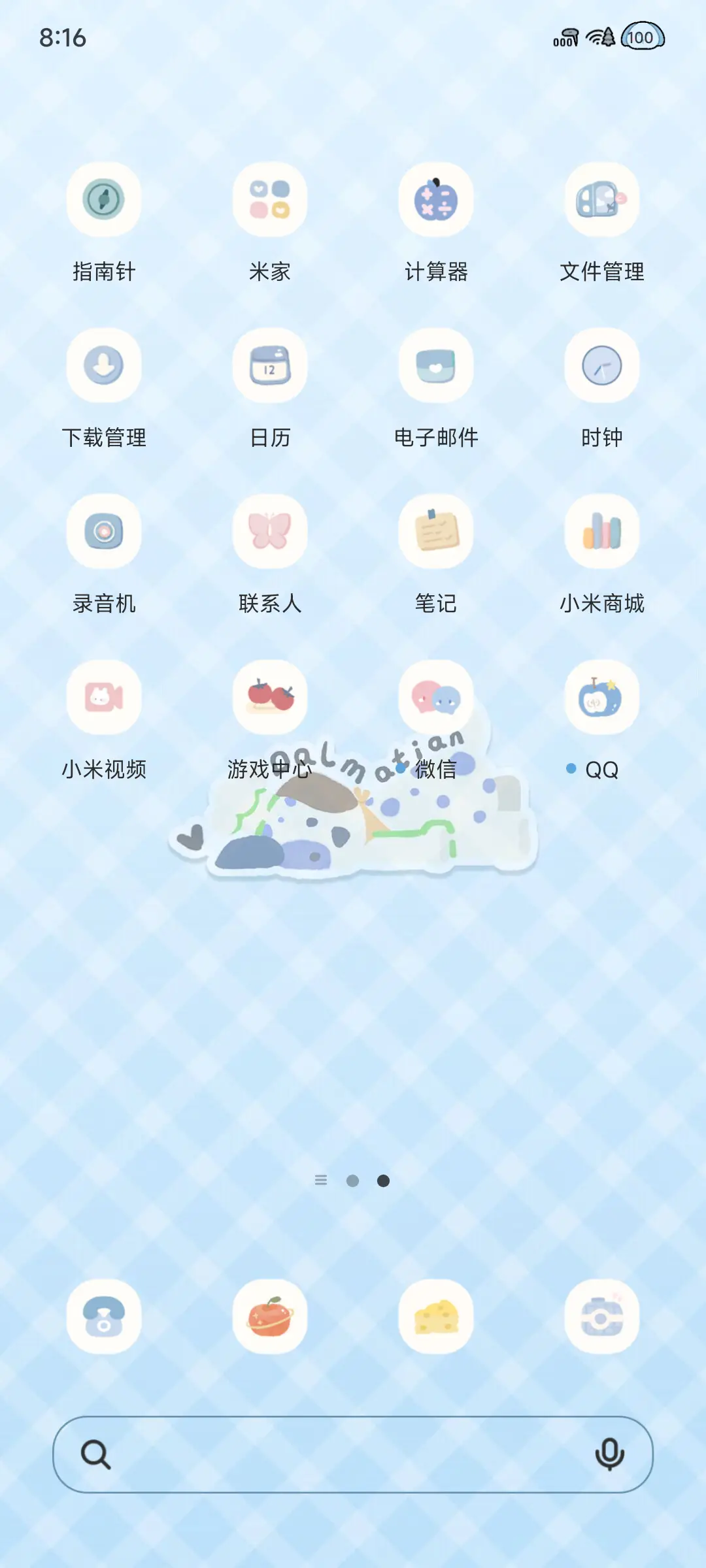
Task: Open the 指南针 (Compass) app
Action: 104,201
